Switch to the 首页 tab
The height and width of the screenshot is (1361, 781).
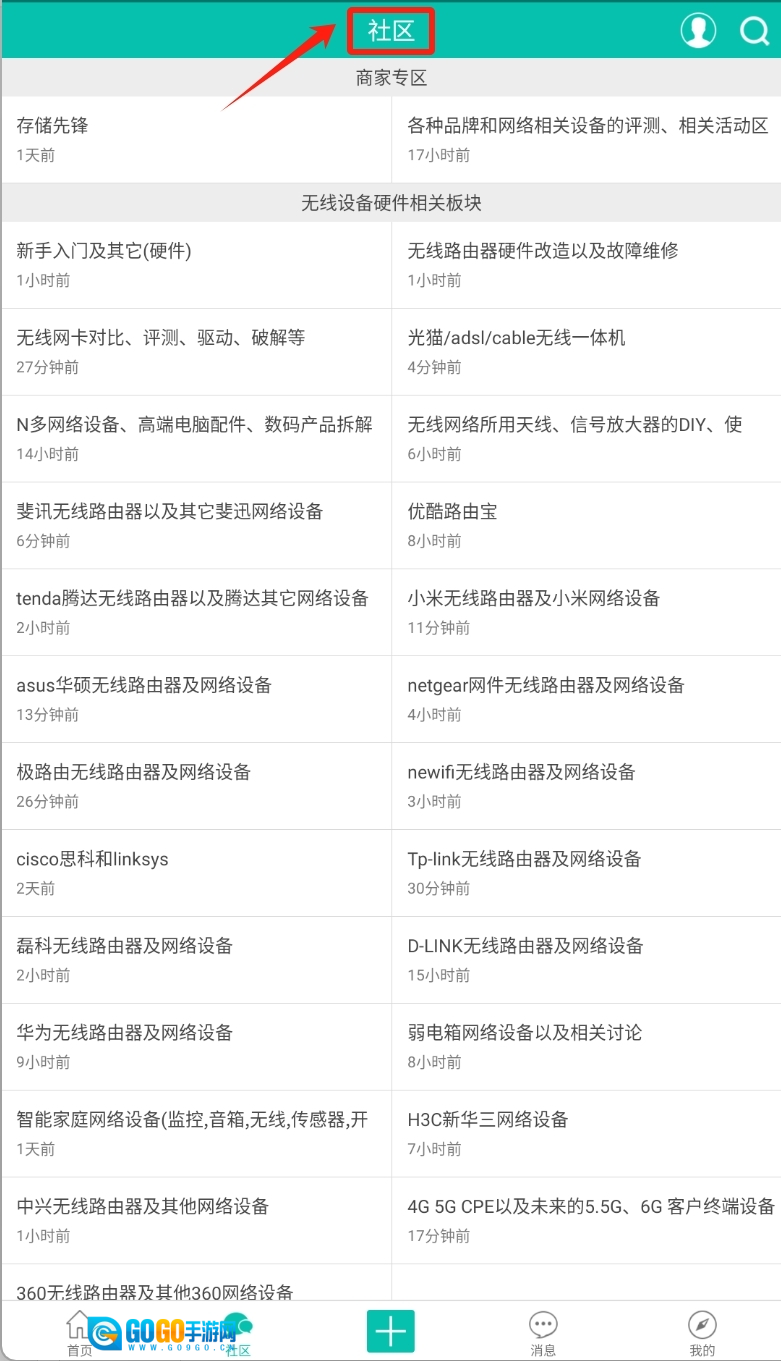[x=79, y=1333]
